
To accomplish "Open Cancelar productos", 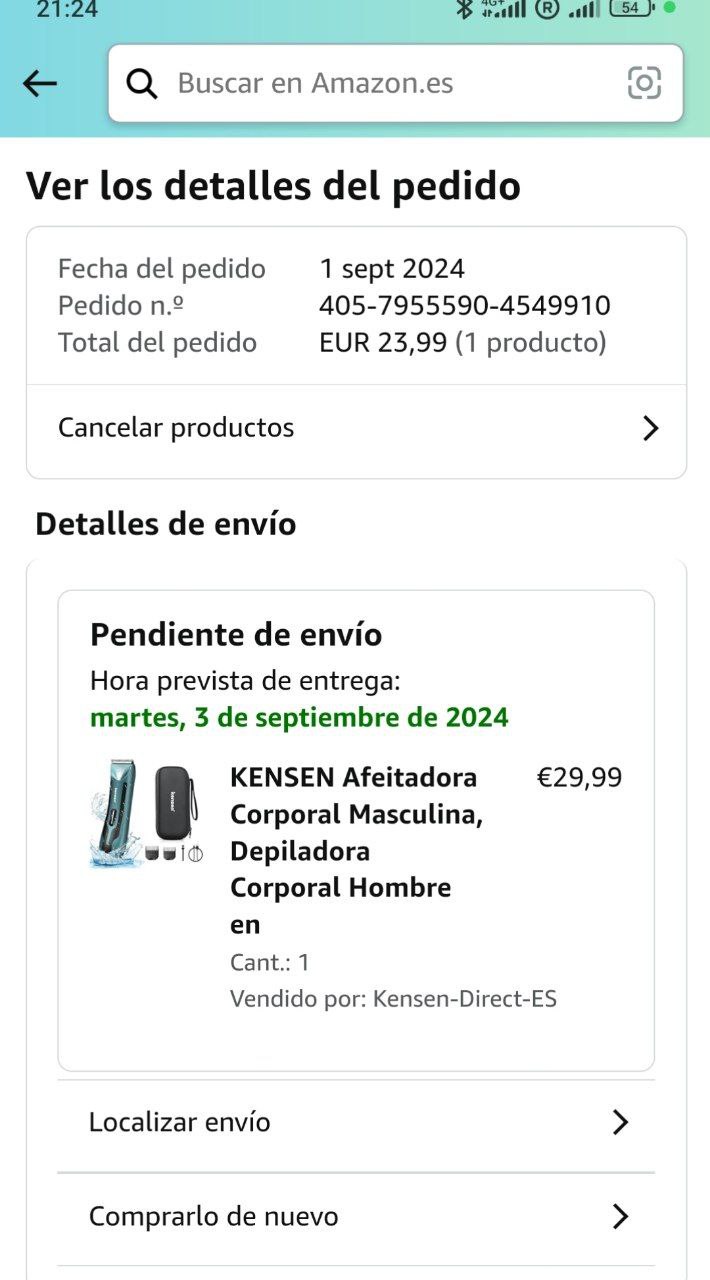I will click(356, 429).
